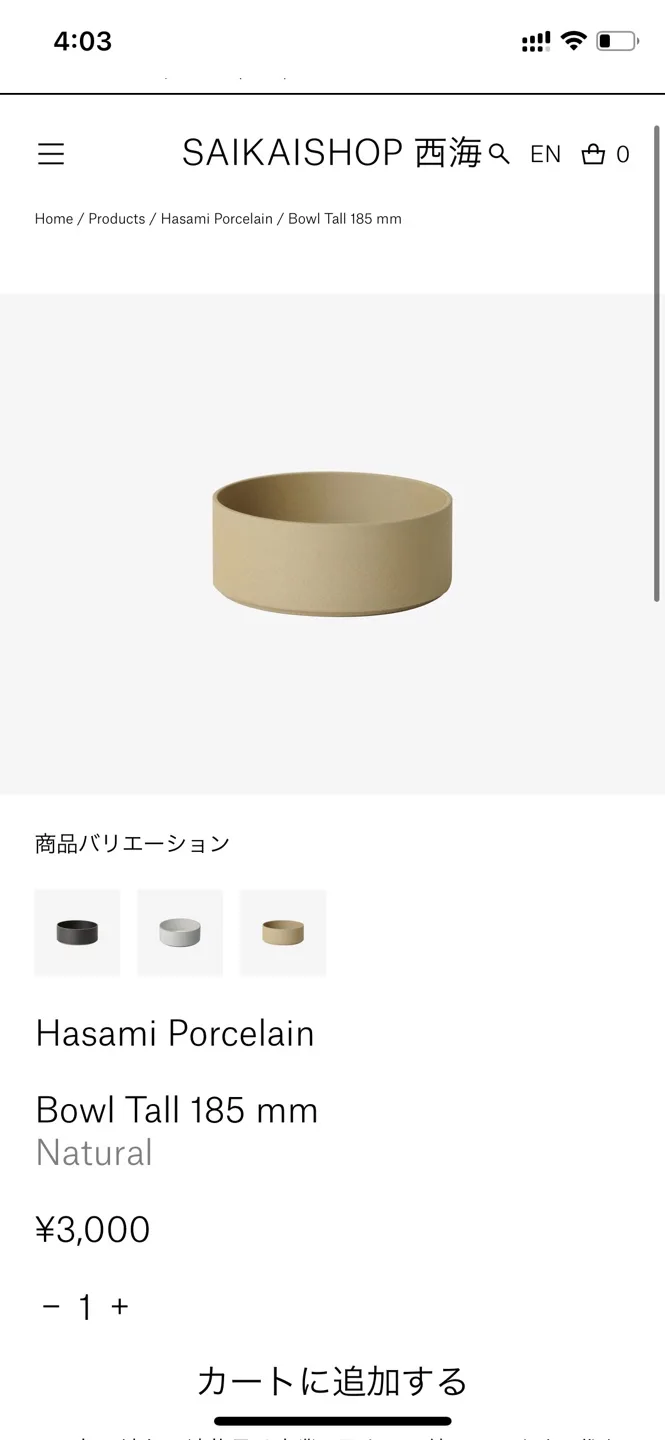Tap カートに追加する to add to cart
This screenshot has height=1440, width=665.
332,1381
